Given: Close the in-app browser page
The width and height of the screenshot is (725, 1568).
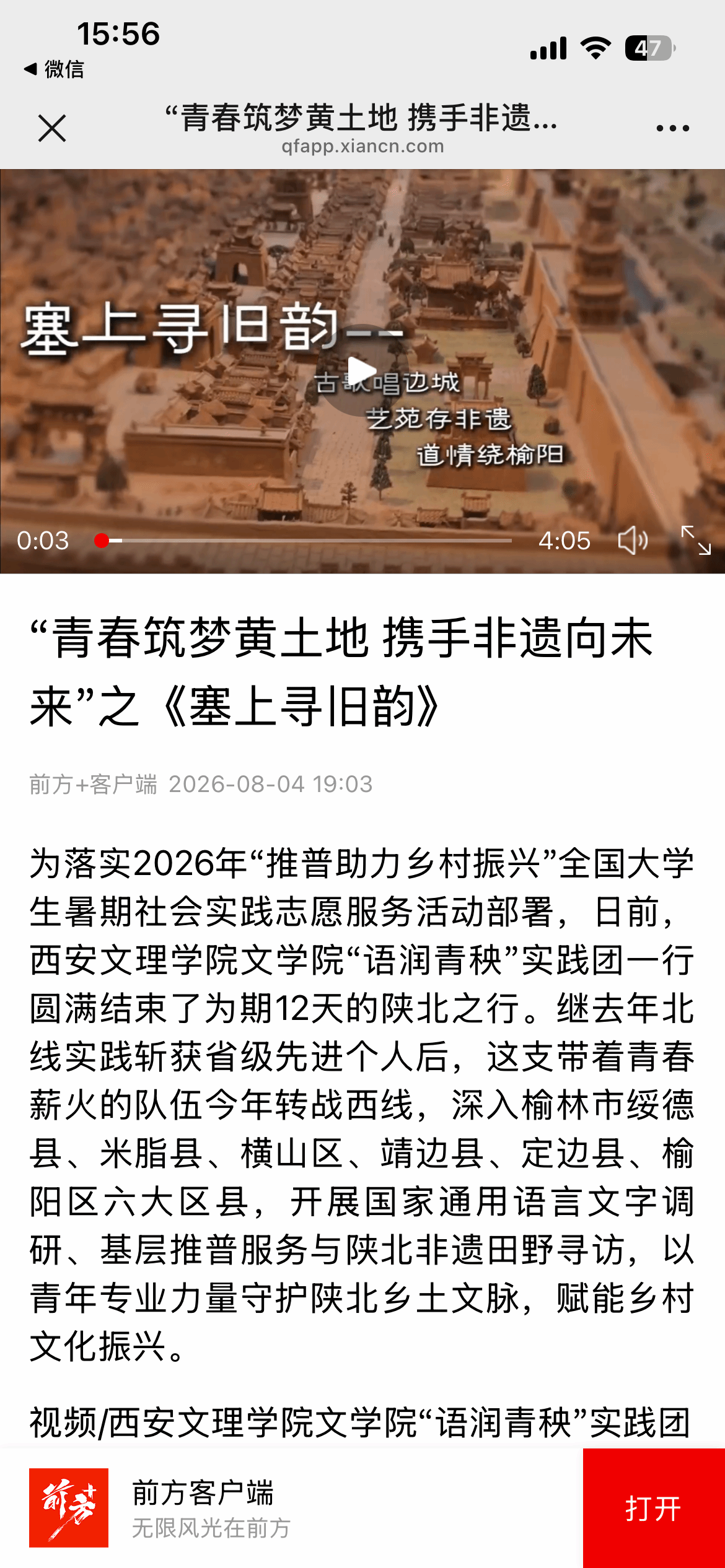Looking at the screenshot, I should (52, 128).
